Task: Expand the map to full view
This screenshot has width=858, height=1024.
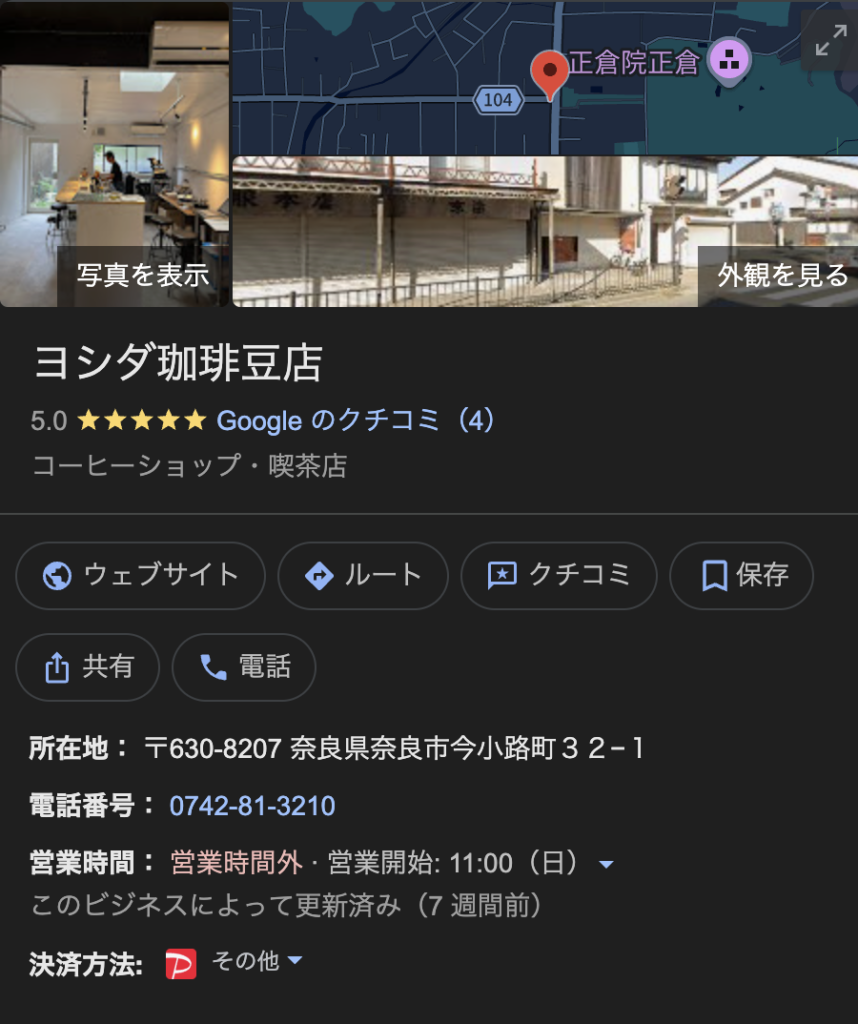Action: pyautogui.click(x=830, y=41)
